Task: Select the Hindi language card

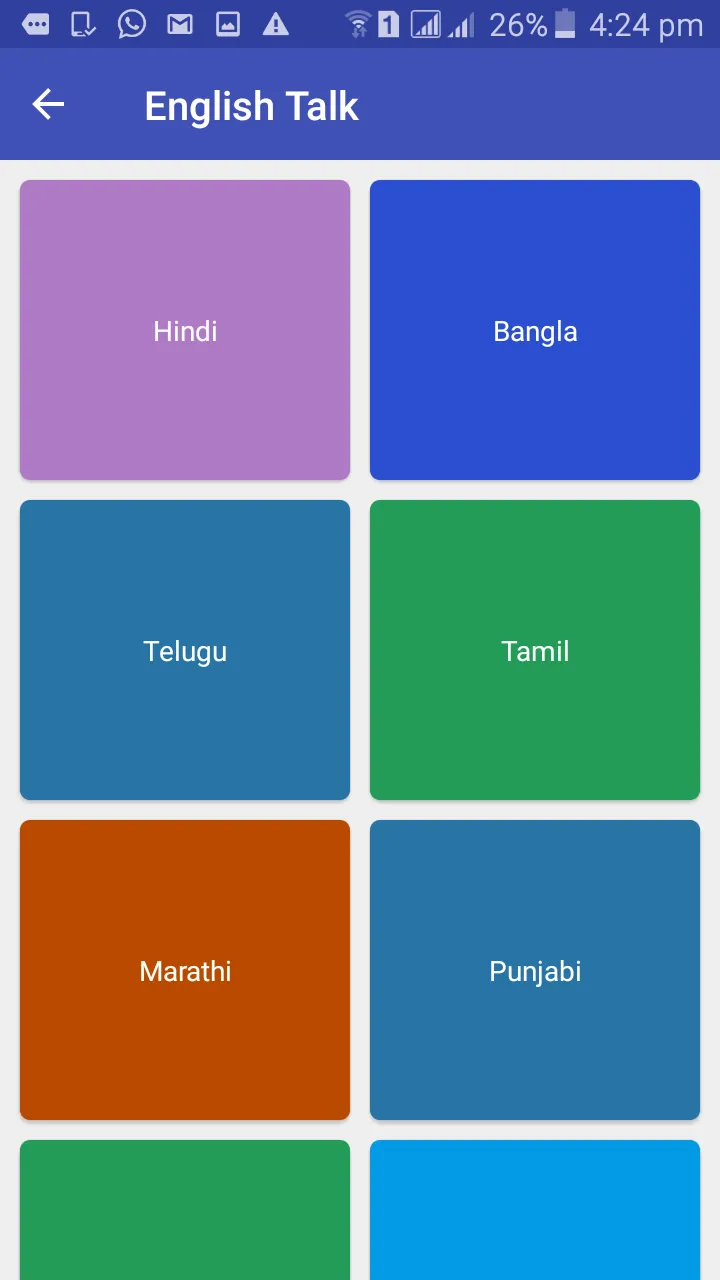Action: (184, 330)
